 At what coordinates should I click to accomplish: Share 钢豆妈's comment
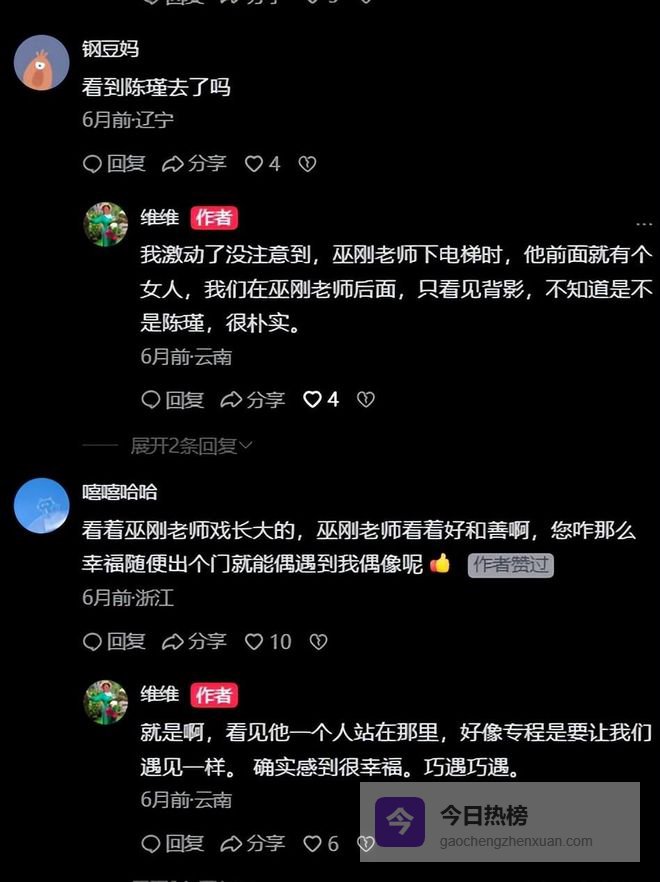pos(194,163)
